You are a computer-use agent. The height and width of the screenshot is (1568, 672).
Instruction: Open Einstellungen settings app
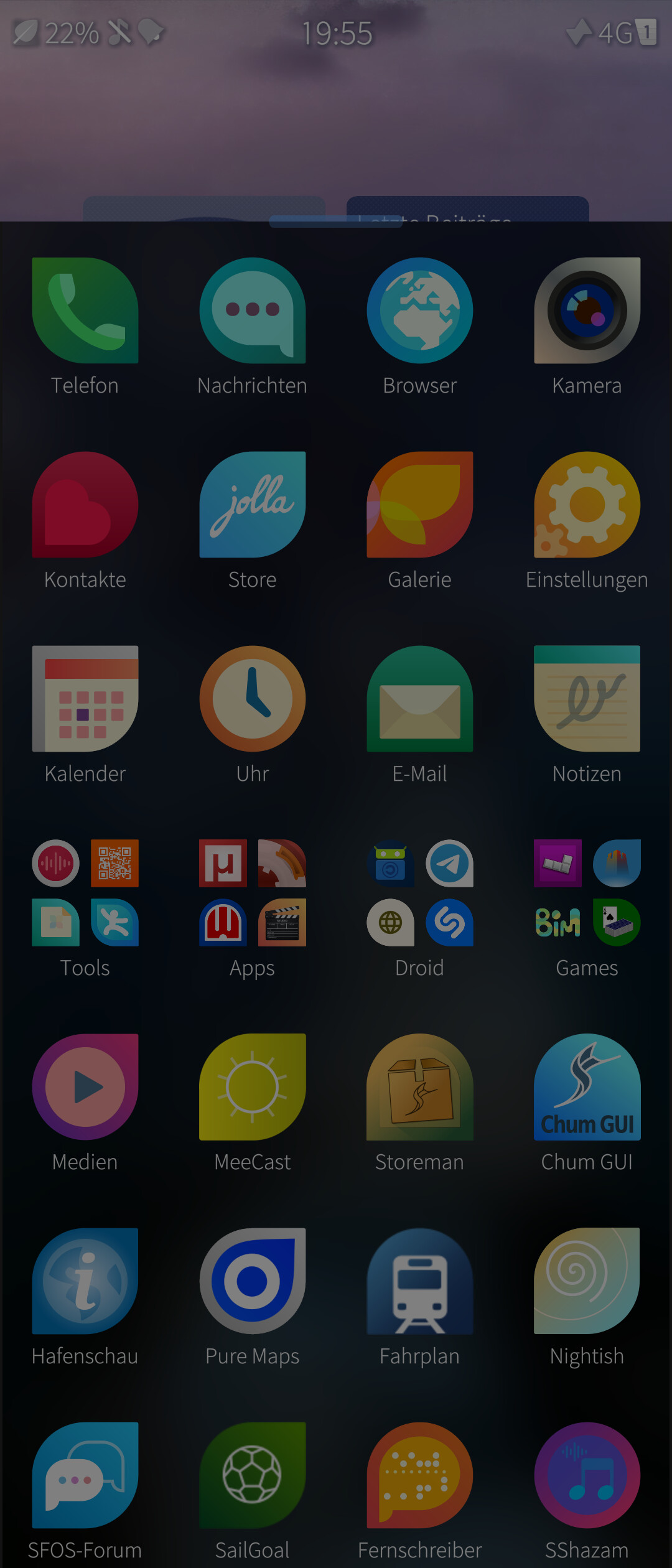587,505
